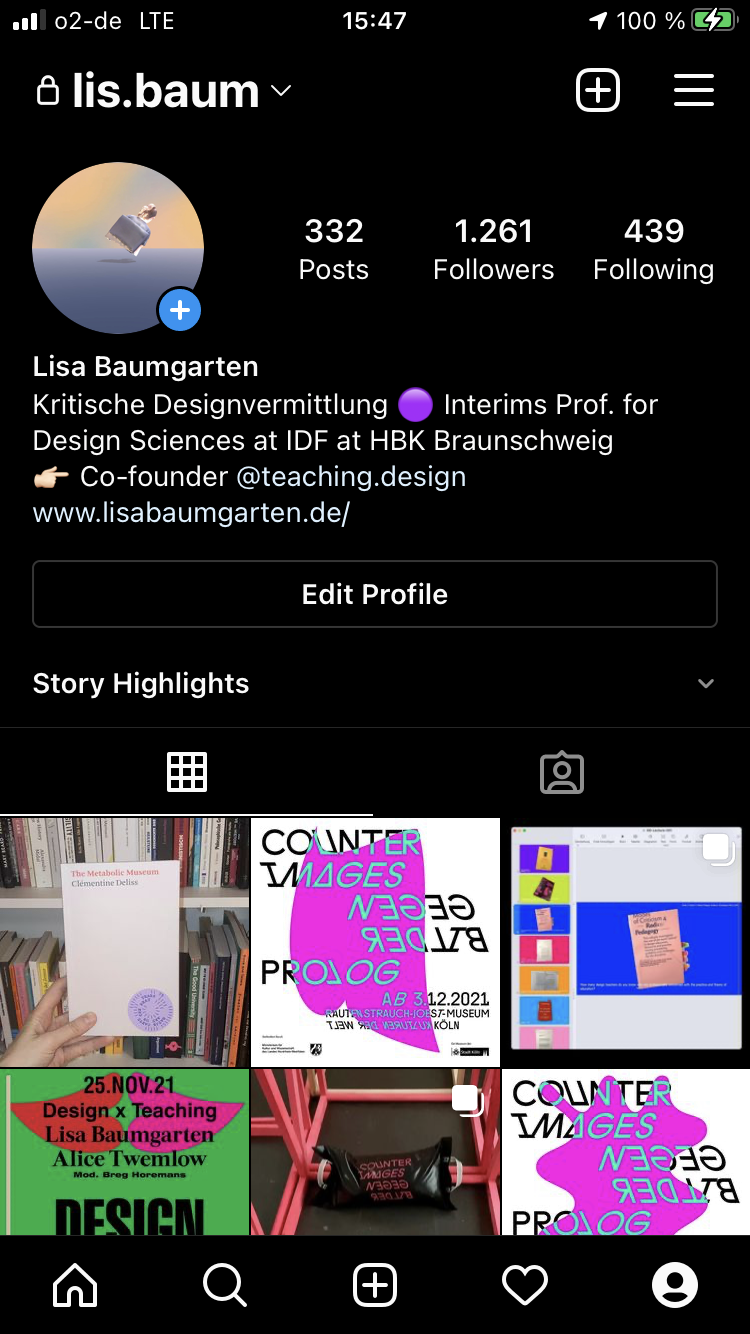This screenshot has height=1334, width=750.
Task: Switch to the posts grid tab
Action: pos(187,772)
